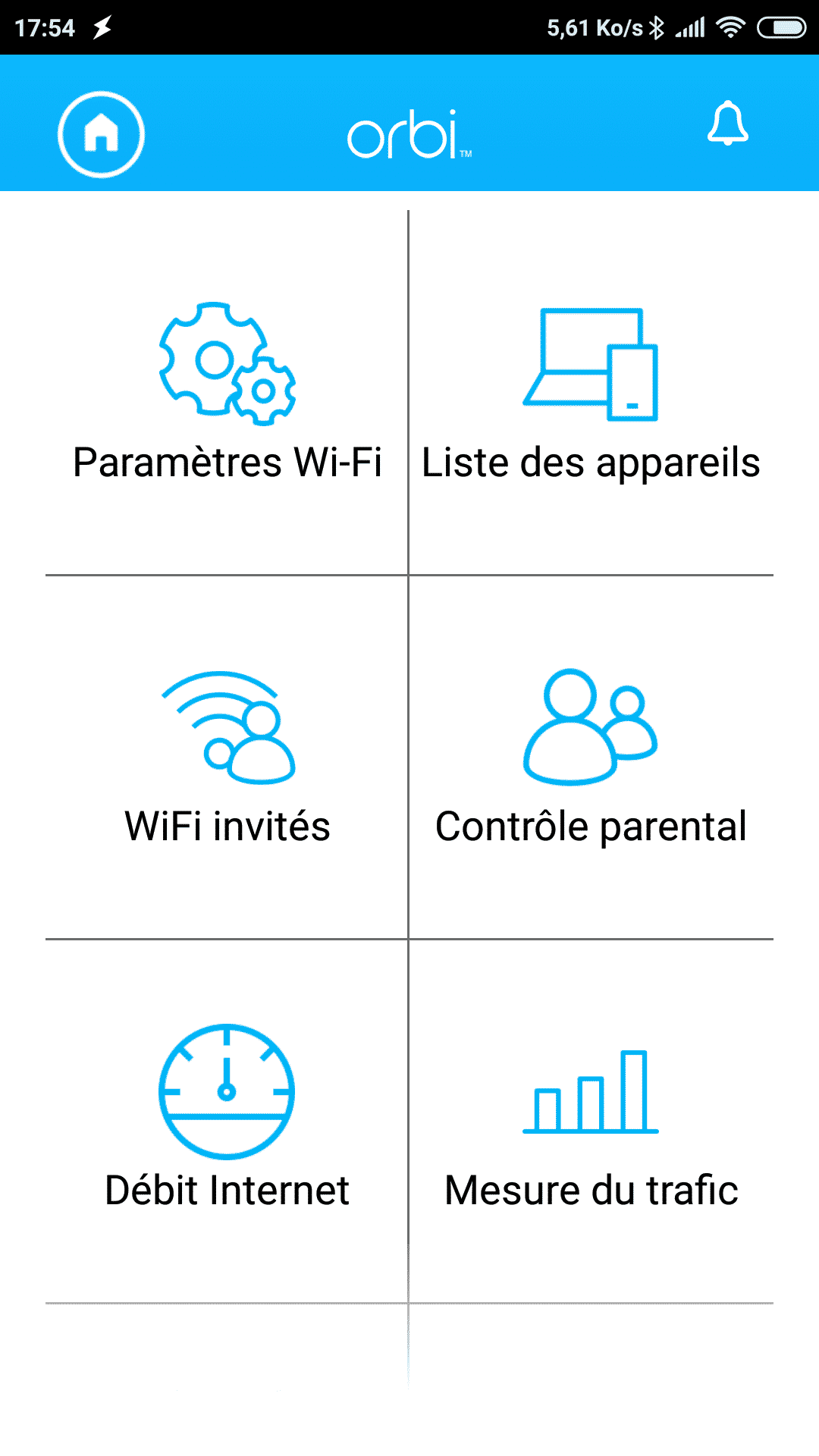Go to Contrôle parental

(x=591, y=758)
